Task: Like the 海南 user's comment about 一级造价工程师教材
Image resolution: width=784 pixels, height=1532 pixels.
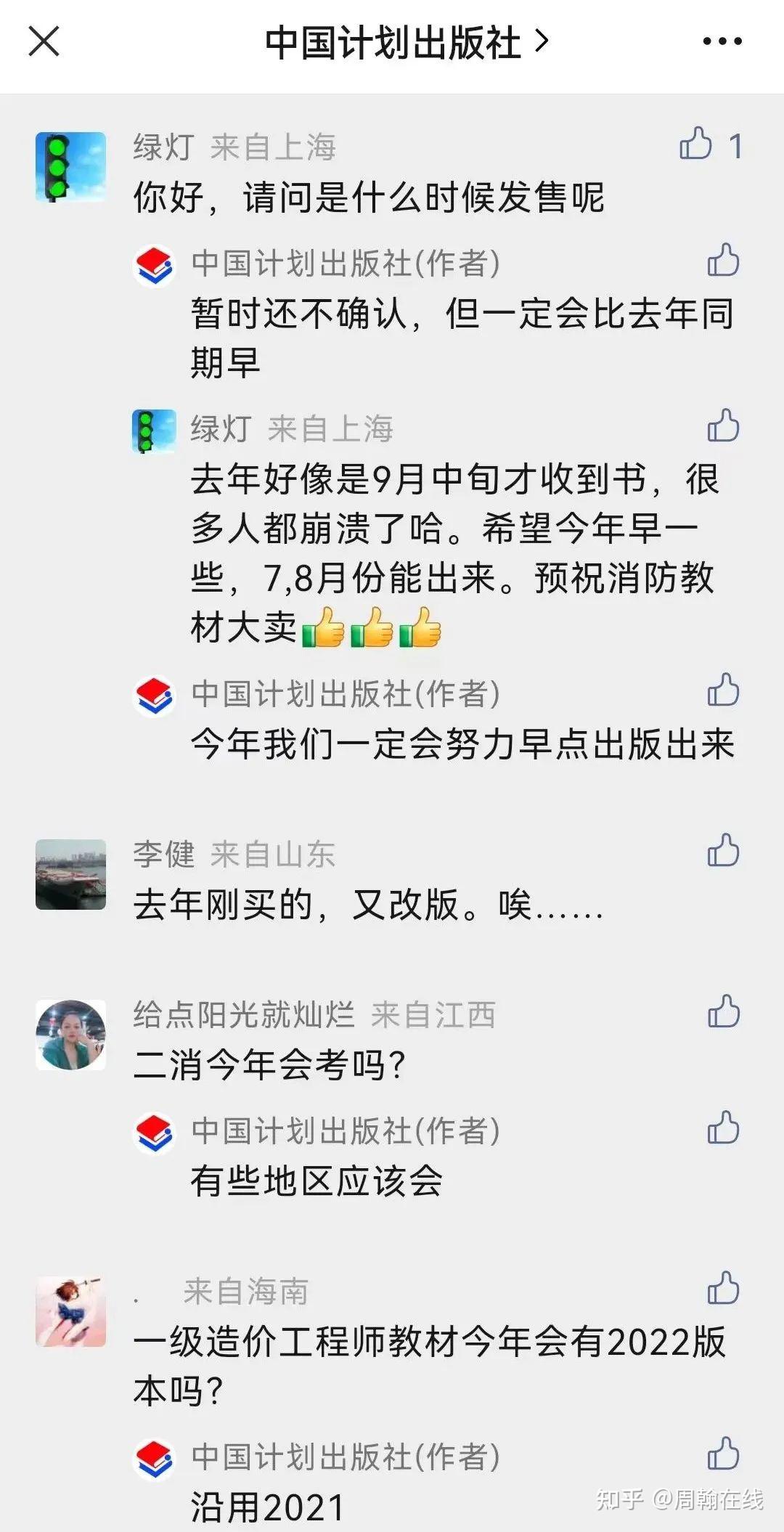Action: click(724, 1289)
